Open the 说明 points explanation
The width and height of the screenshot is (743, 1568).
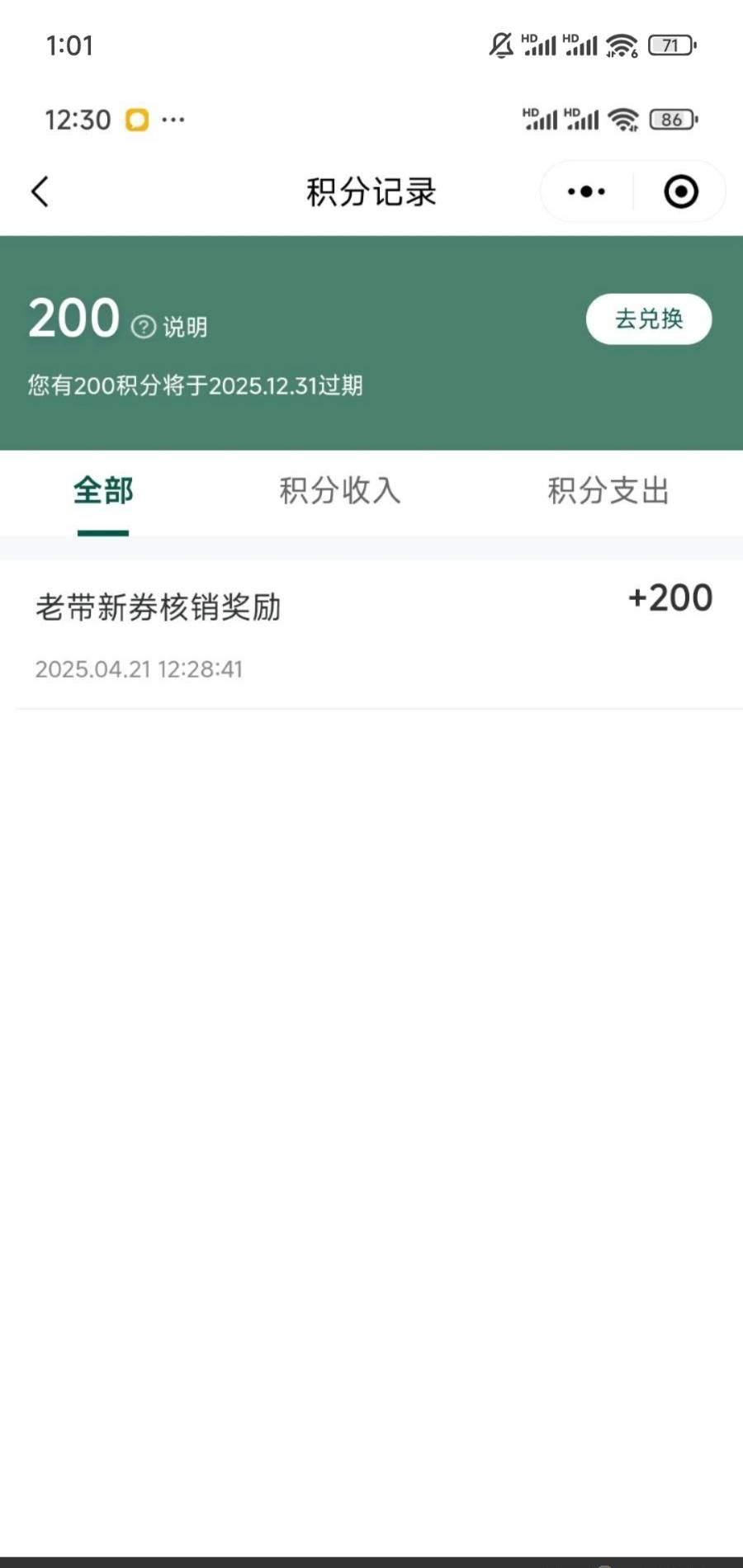170,327
